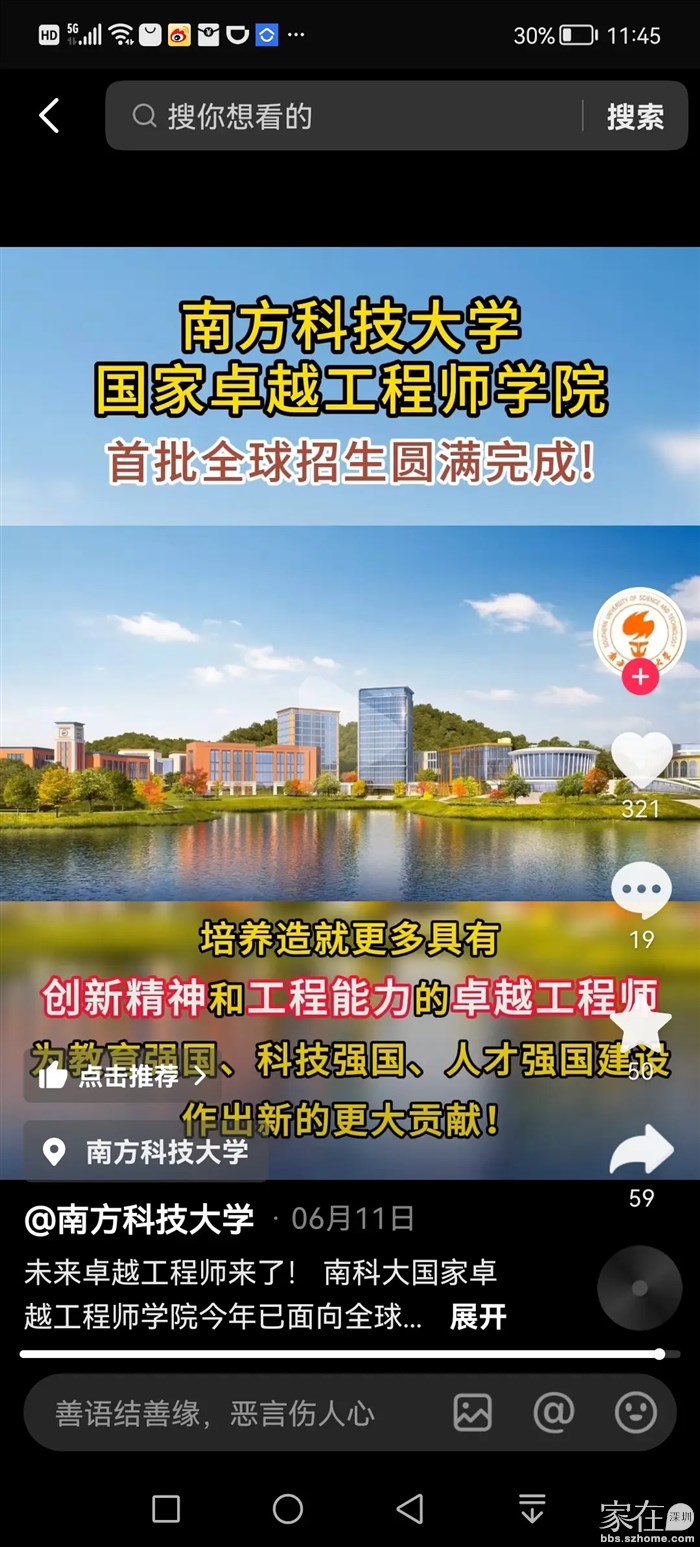
Task: Open the @南方科技大学 author profile
Action: tap(139, 1219)
